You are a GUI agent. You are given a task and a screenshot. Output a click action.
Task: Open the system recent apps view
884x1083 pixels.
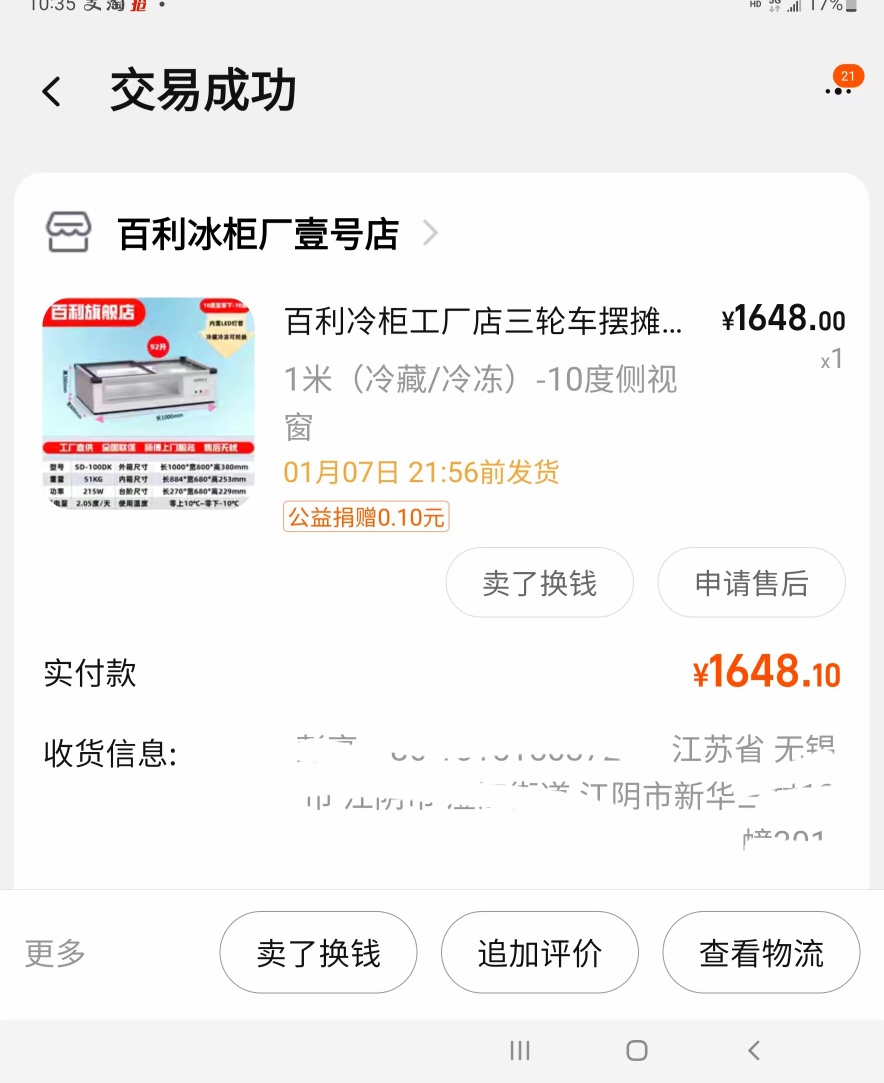tap(519, 1050)
